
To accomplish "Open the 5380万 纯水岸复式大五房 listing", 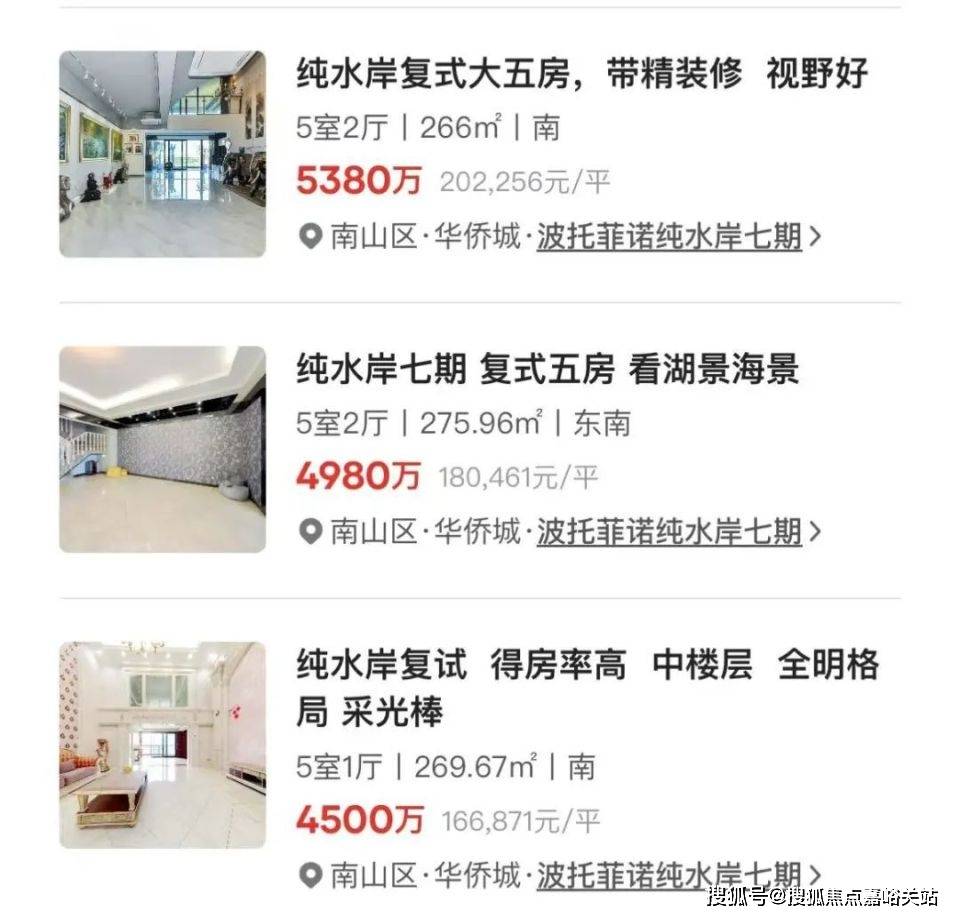I will click(x=582, y=75).
